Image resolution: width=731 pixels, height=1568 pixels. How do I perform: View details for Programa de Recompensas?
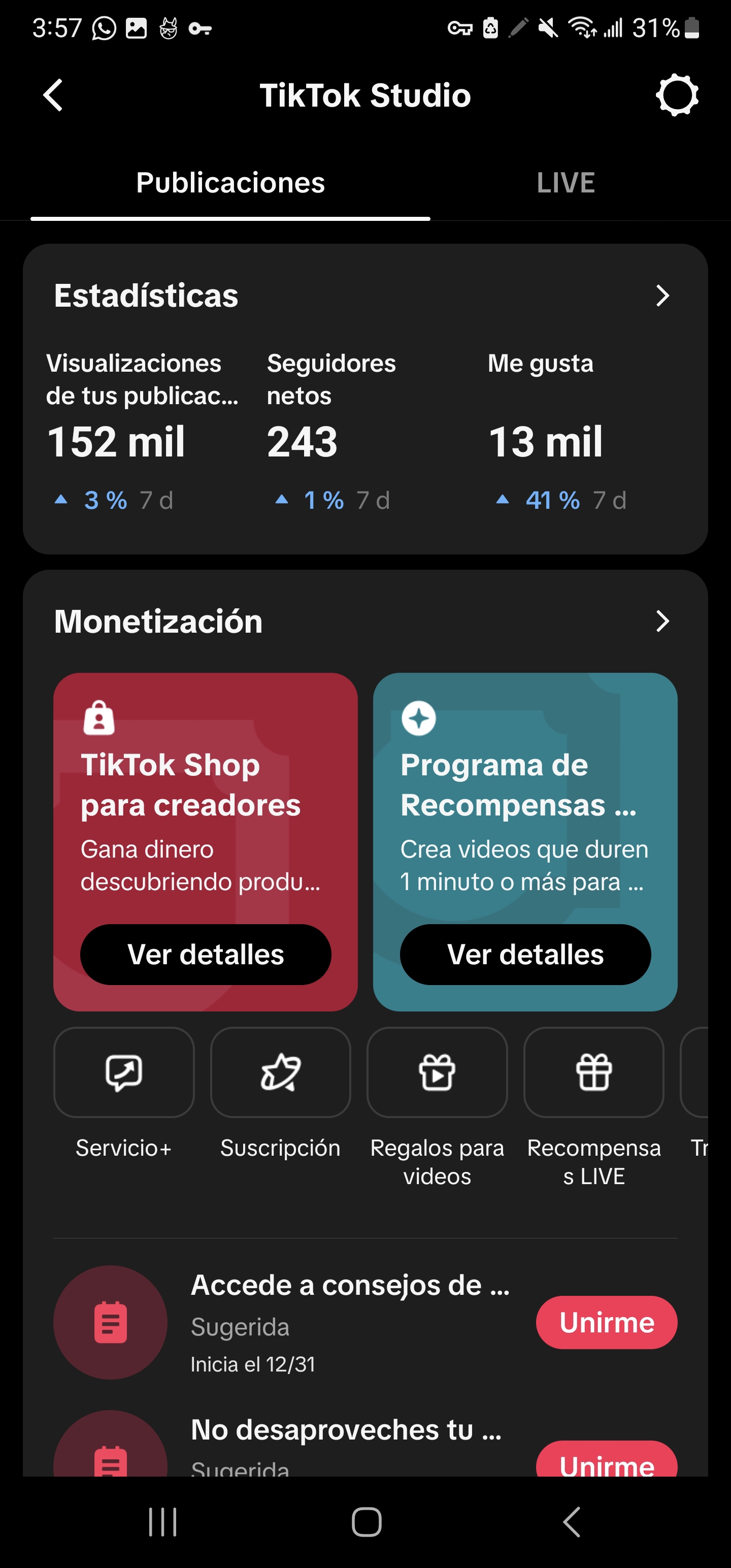point(525,955)
